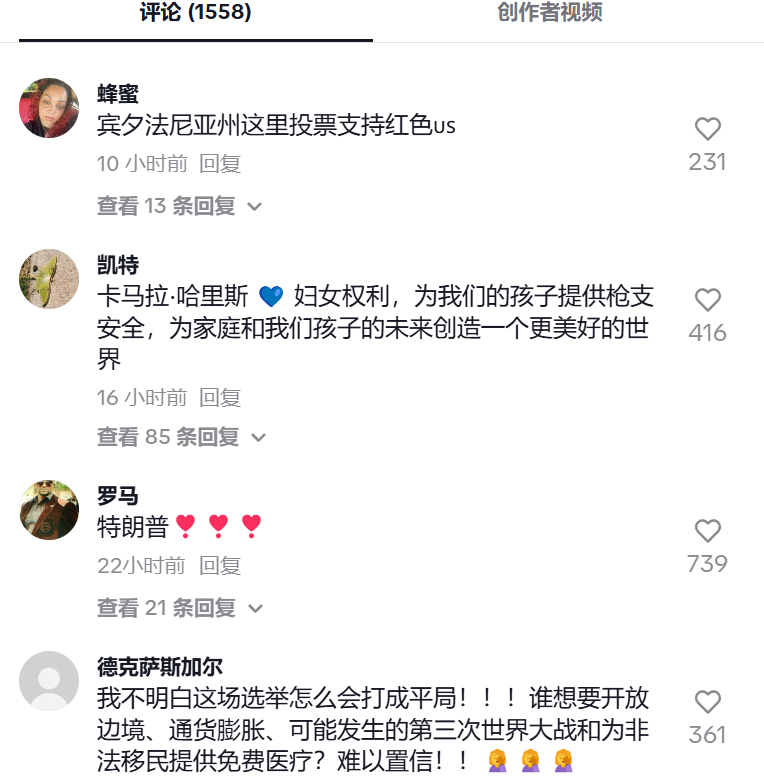Like 罗马's 特朗普 comment heart icon
Viewport: 764px width, 784px height.
click(x=708, y=530)
